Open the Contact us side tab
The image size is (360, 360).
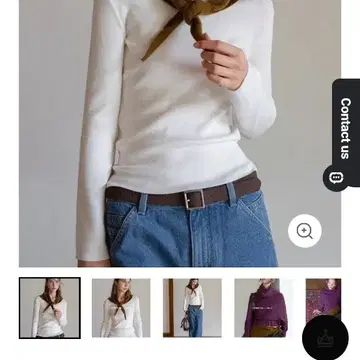click(x=343, y=135)
